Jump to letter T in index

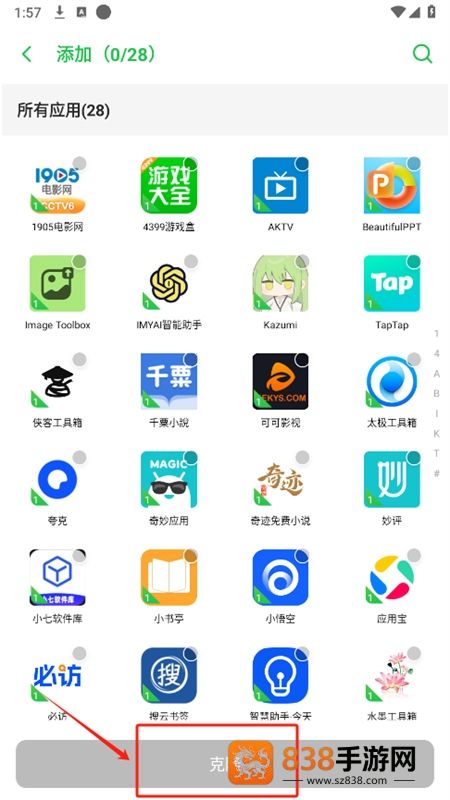pyautogui.click(x=437, y=454)
